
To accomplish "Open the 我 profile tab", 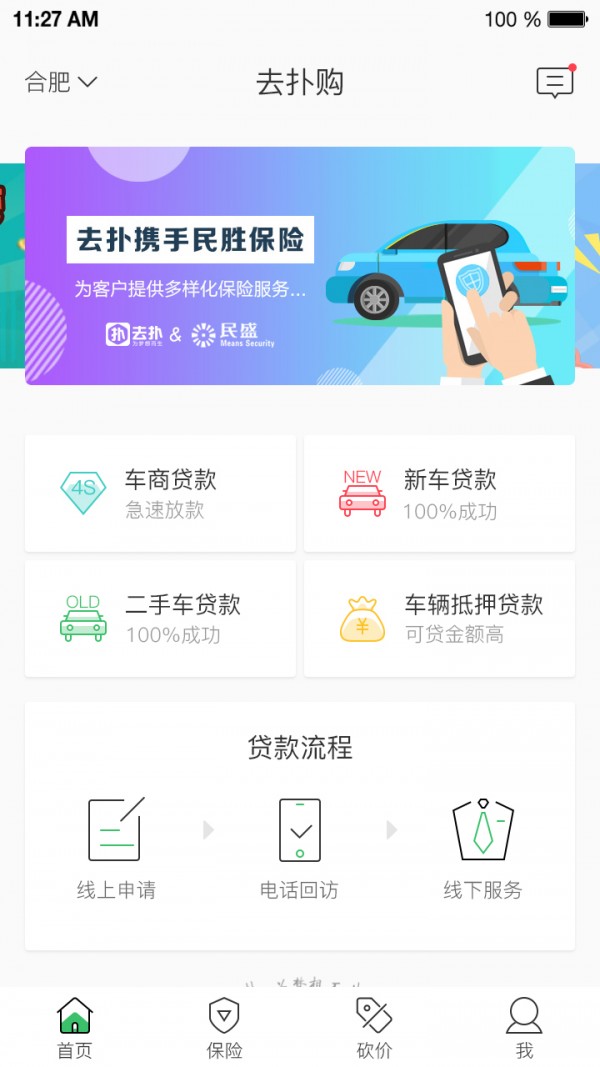I will (x=524, y=1028).
